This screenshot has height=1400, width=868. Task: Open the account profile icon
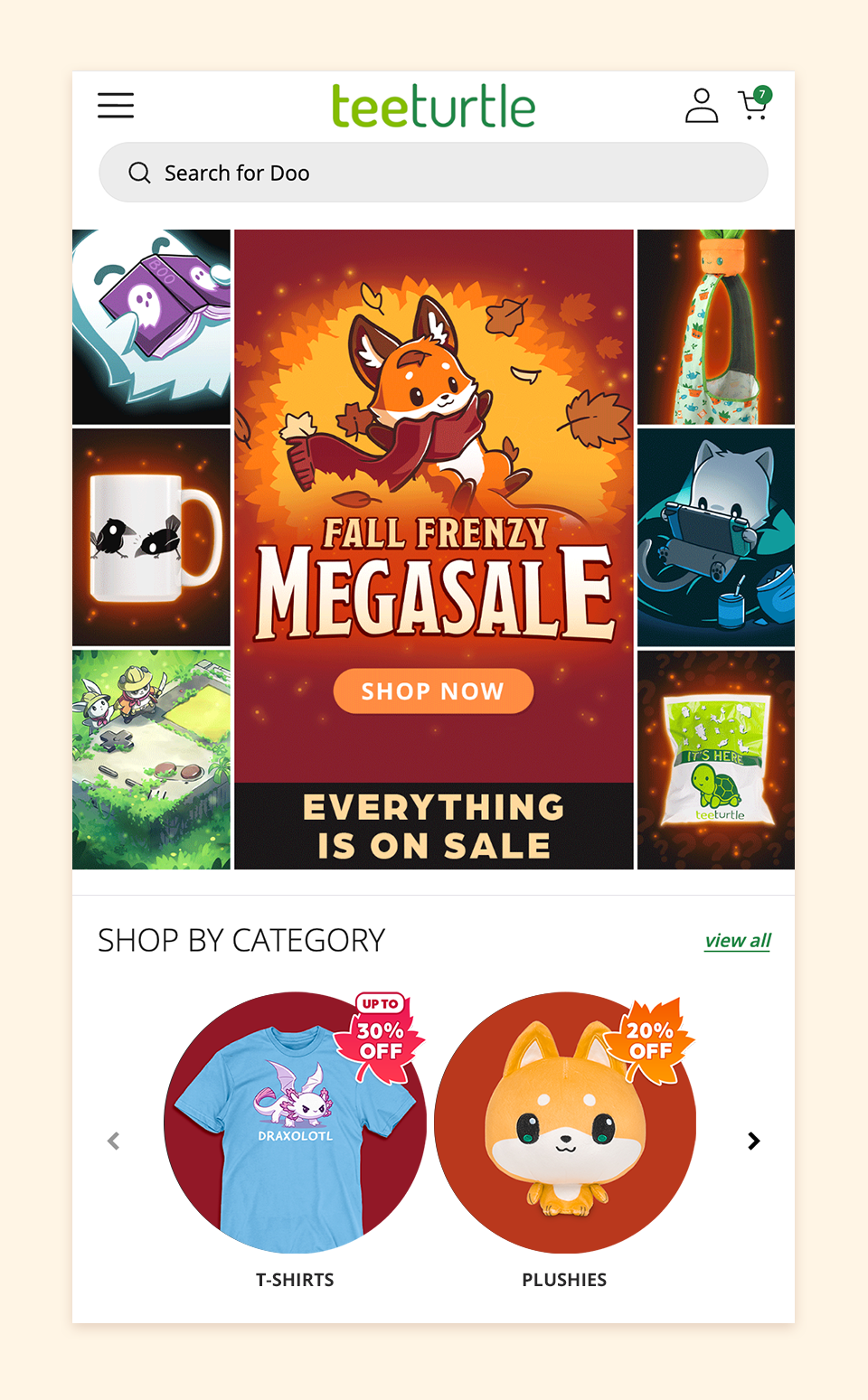coord(701,106)
